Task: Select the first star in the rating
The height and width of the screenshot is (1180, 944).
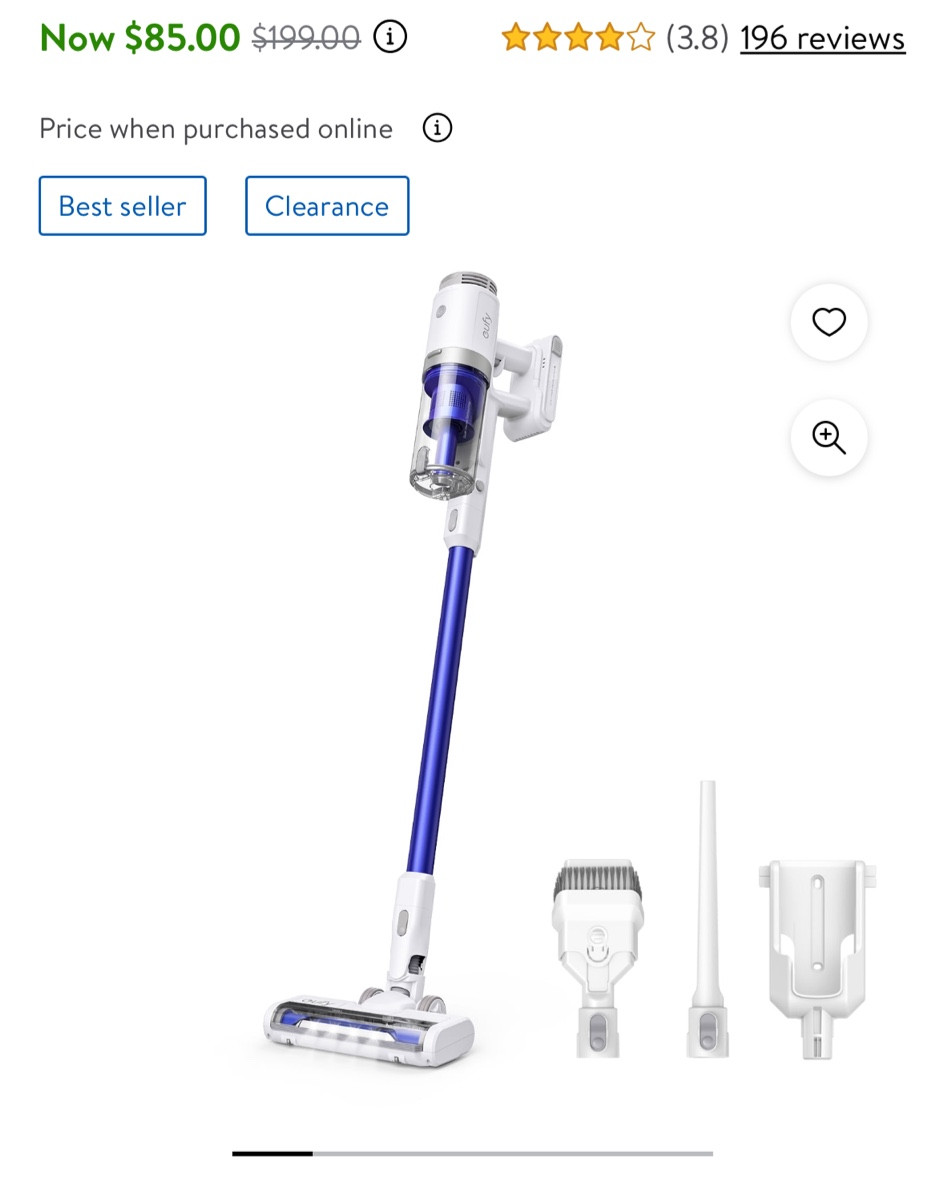Action: point(518,37)
